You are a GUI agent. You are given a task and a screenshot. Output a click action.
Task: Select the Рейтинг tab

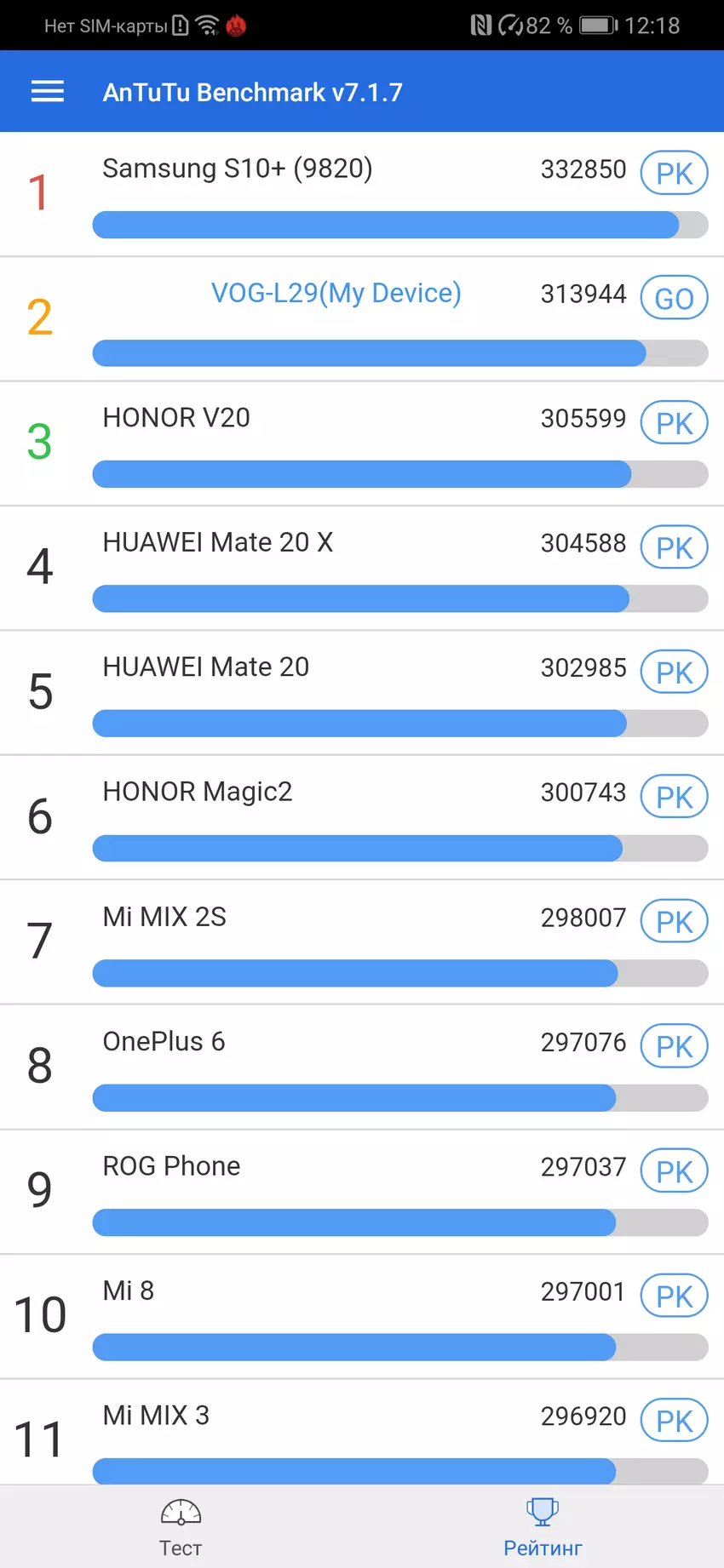click(543, 1527)
